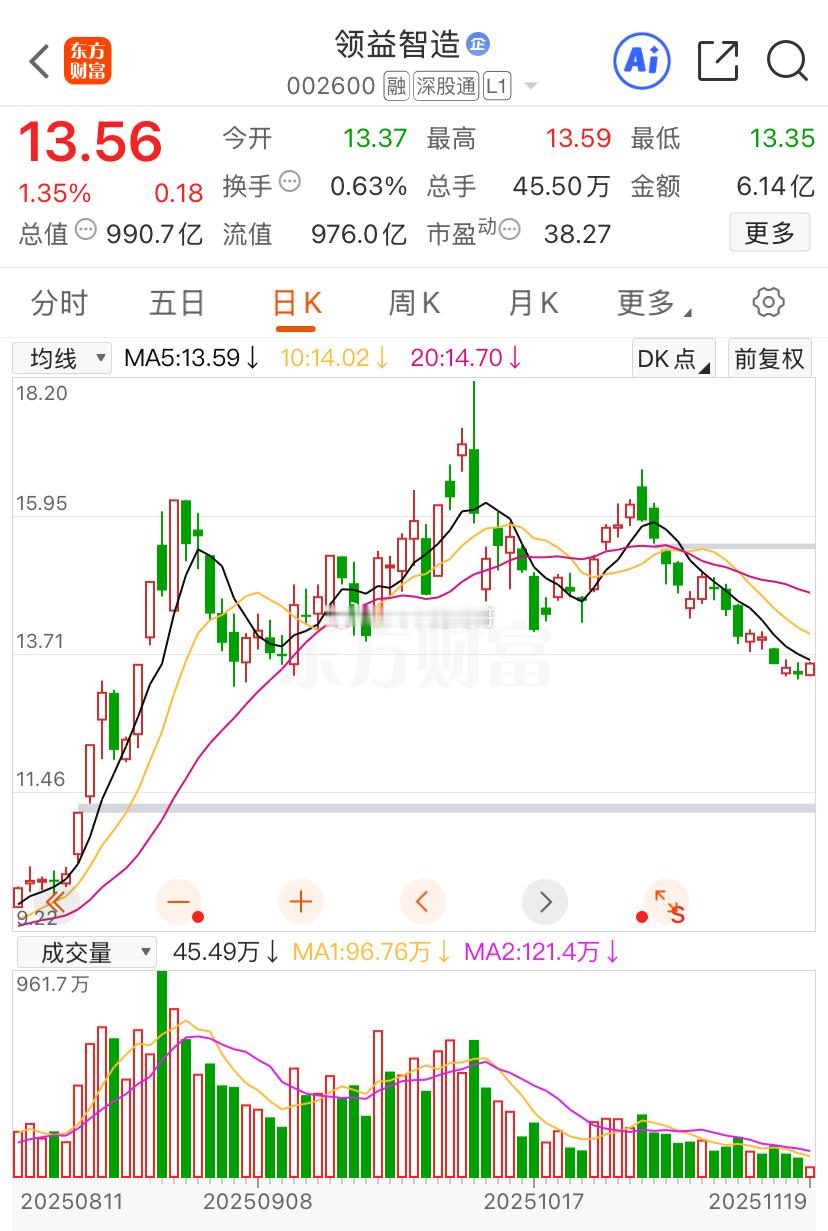Image resolution: width=828 pixels, height=1231 pixels.
Task: Go back using the top-left arrow
Action: pyautogui.click(x=39, y=62)
